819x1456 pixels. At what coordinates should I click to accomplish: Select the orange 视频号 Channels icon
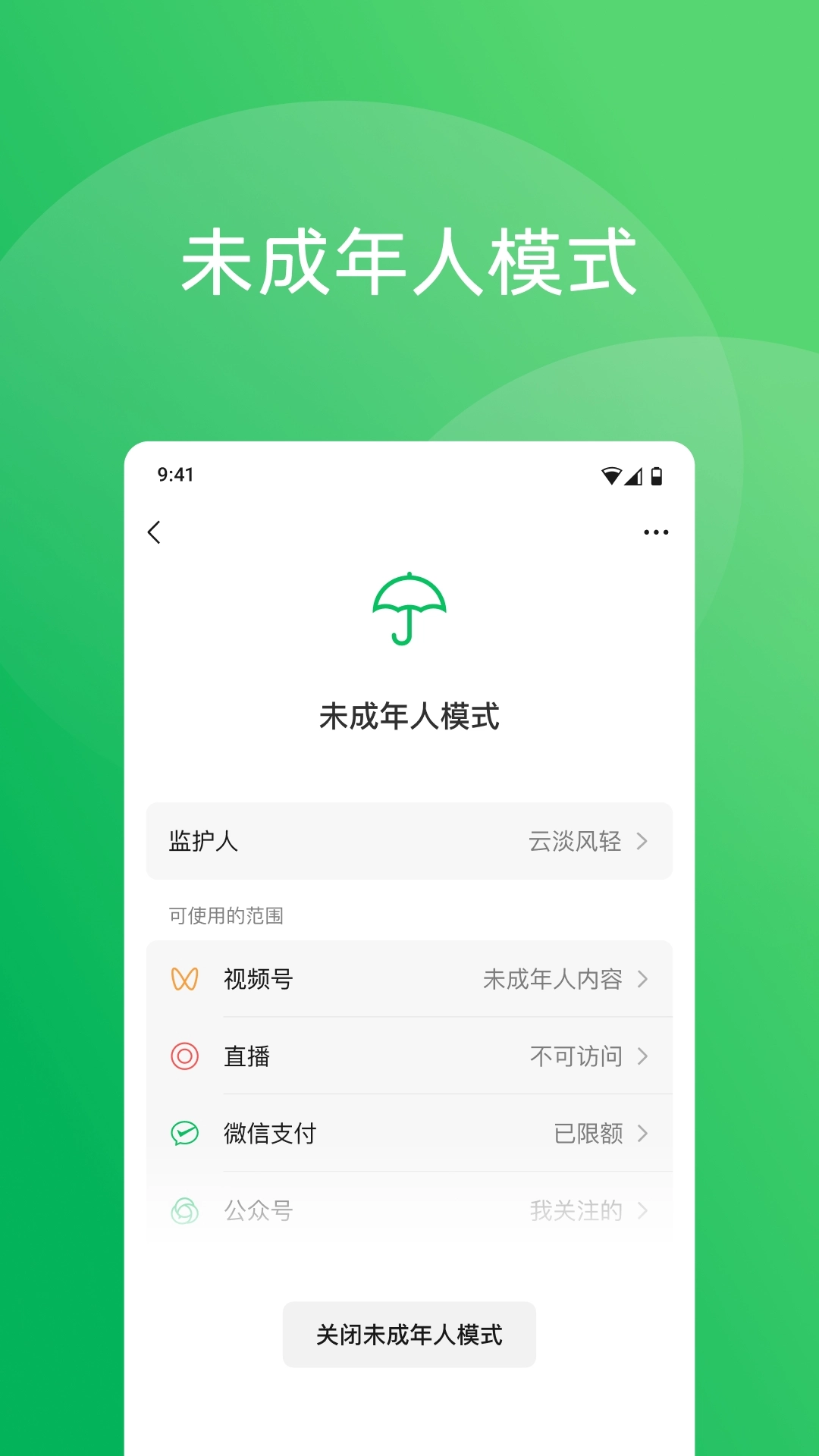click(x=184, y=979)
